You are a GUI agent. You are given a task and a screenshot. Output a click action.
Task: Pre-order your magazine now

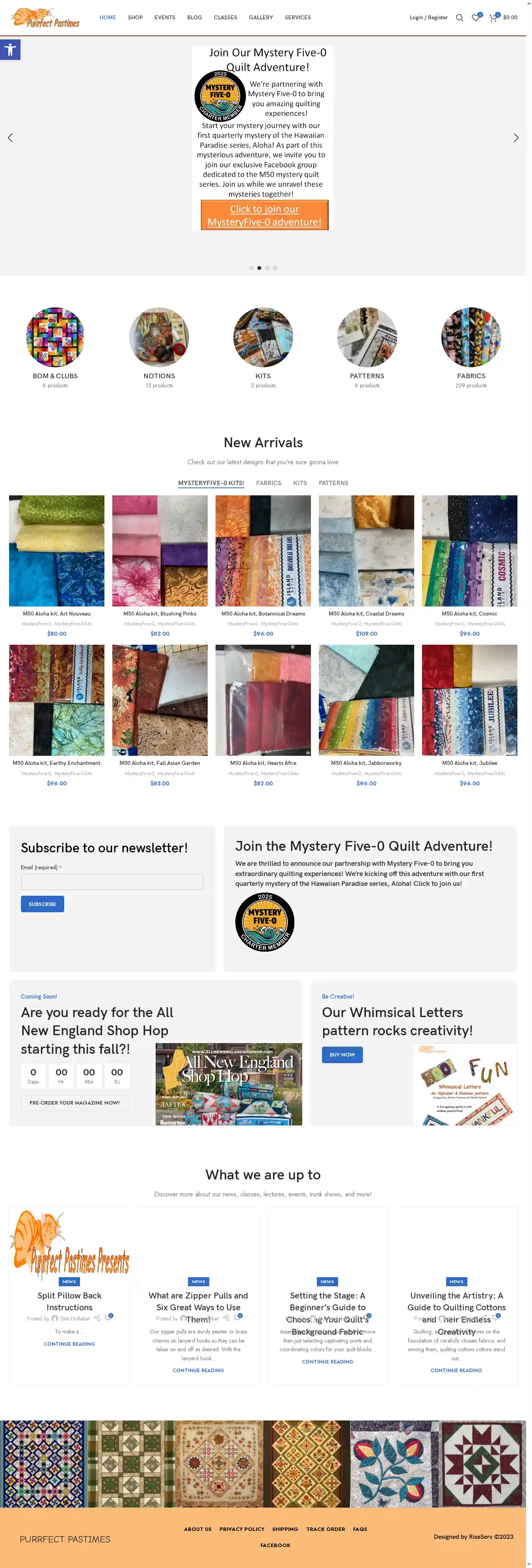click(74, 1102)
